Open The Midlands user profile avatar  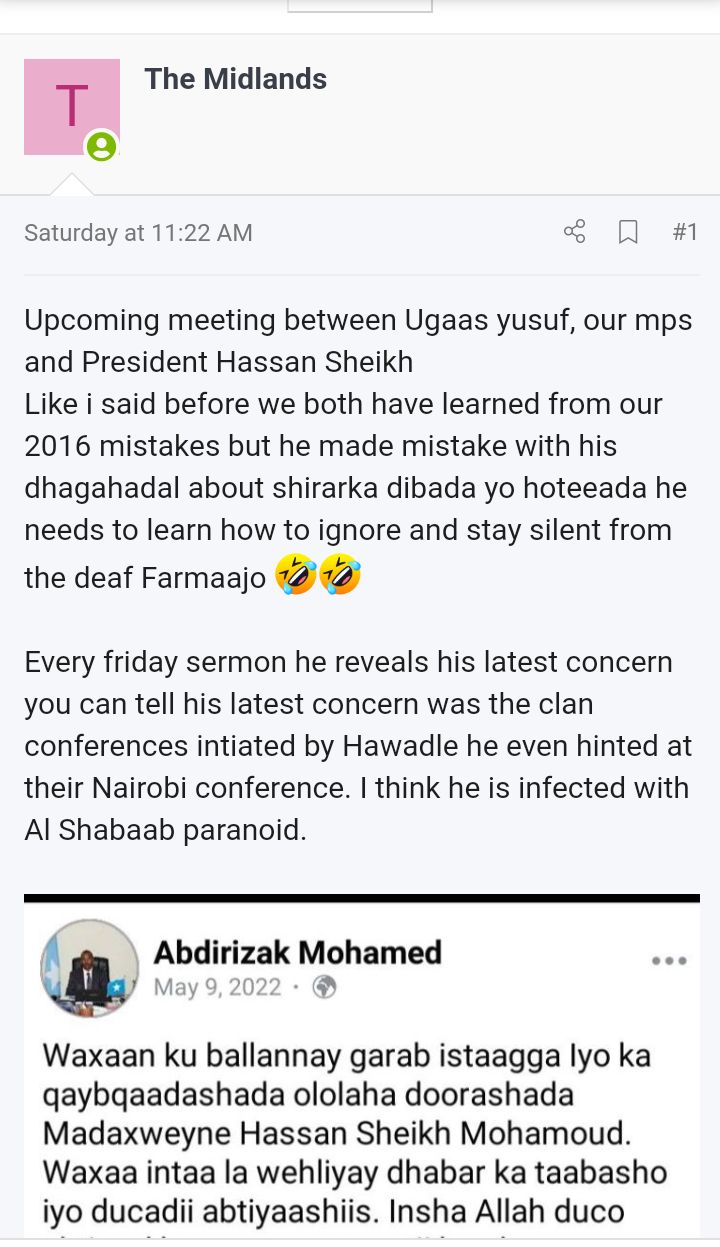coord(72,107)
